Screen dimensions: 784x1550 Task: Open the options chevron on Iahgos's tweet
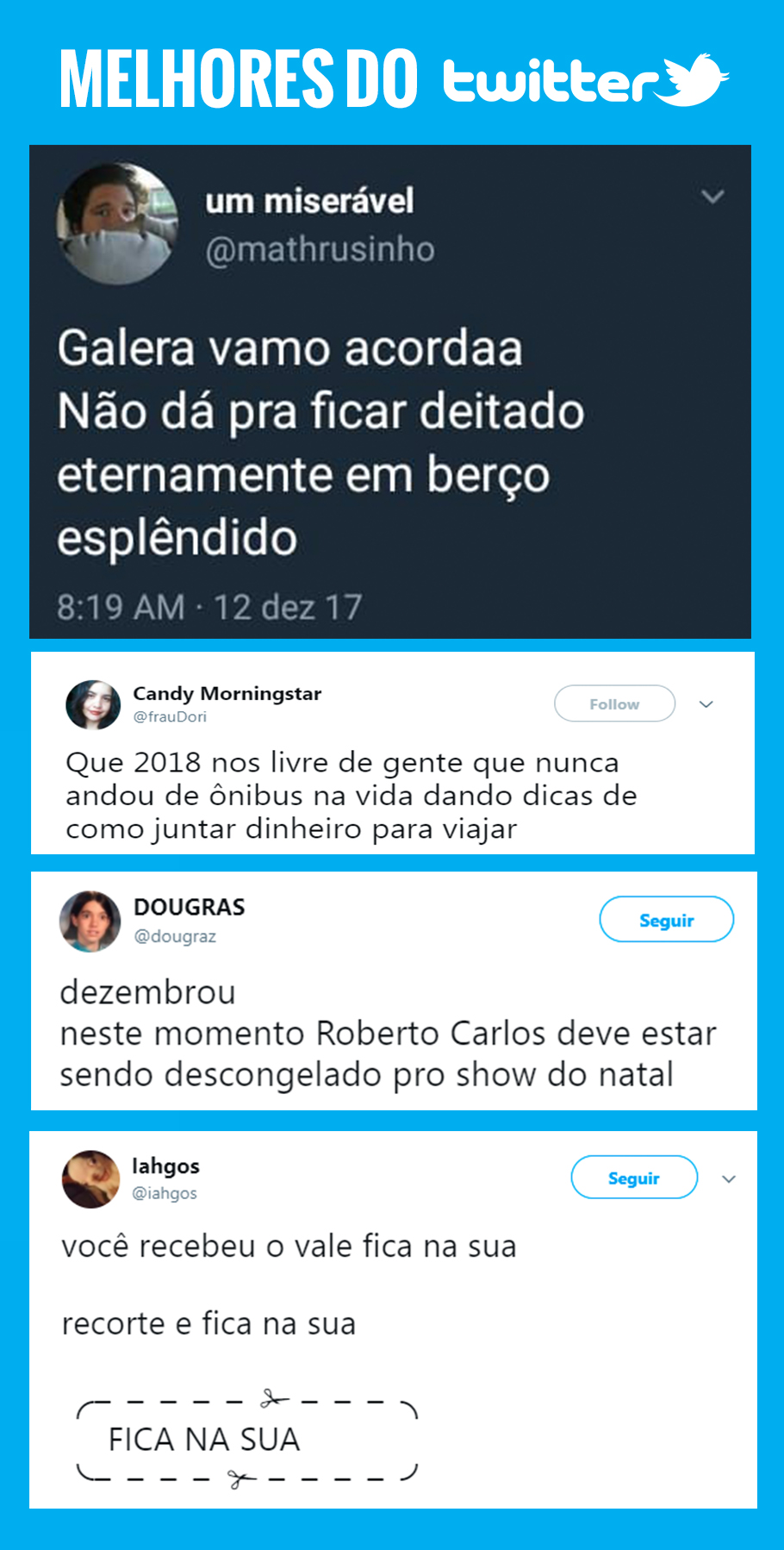click(x=730, y=1178)
